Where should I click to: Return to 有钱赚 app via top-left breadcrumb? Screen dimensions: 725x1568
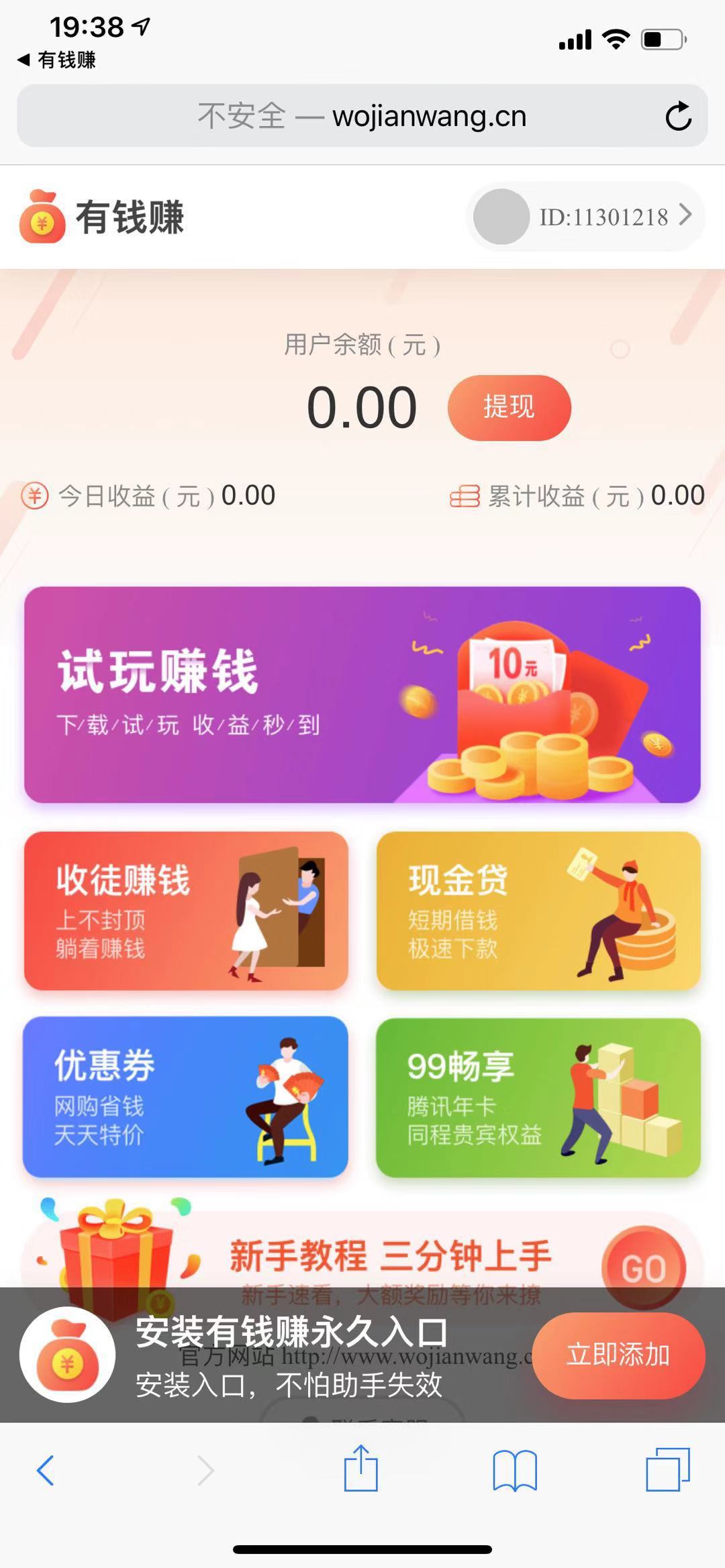pyautogui.click(x=57, y=60)
